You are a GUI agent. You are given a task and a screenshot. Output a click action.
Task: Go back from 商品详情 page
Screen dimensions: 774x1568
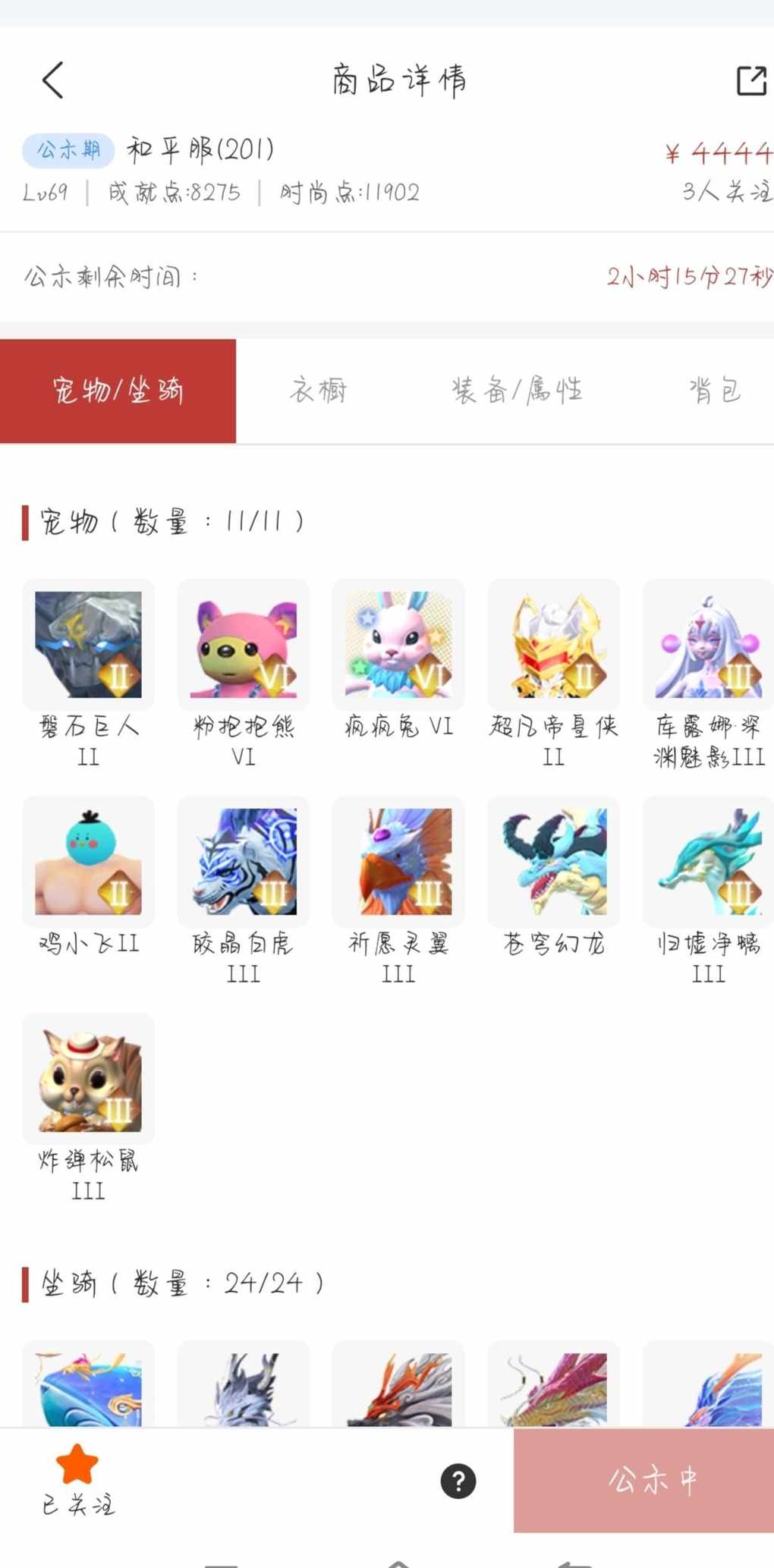pos(52,80)
